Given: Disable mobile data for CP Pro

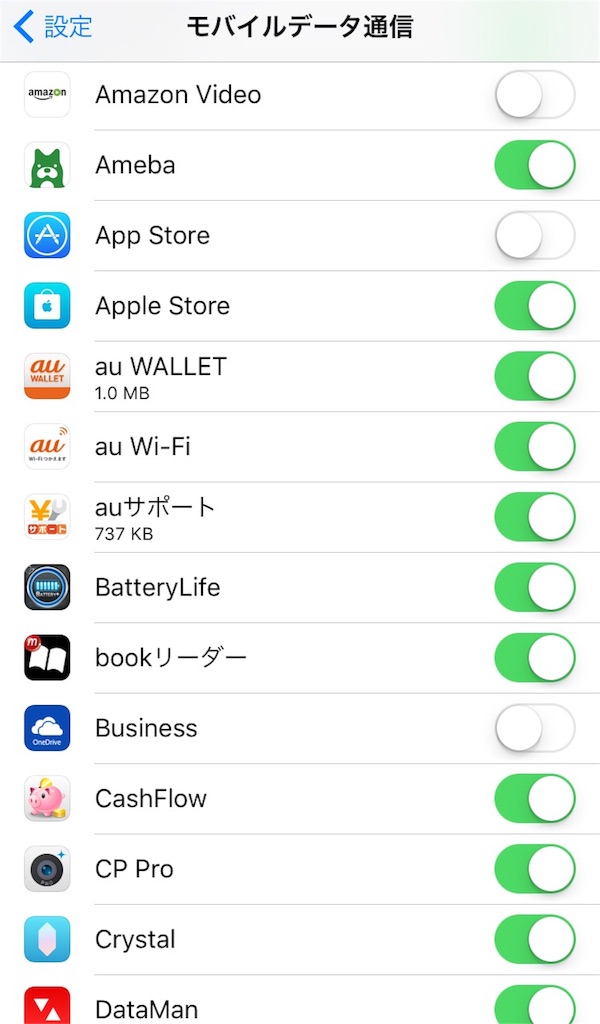Looking at the screenshot, I should click(x=534, y=869).
